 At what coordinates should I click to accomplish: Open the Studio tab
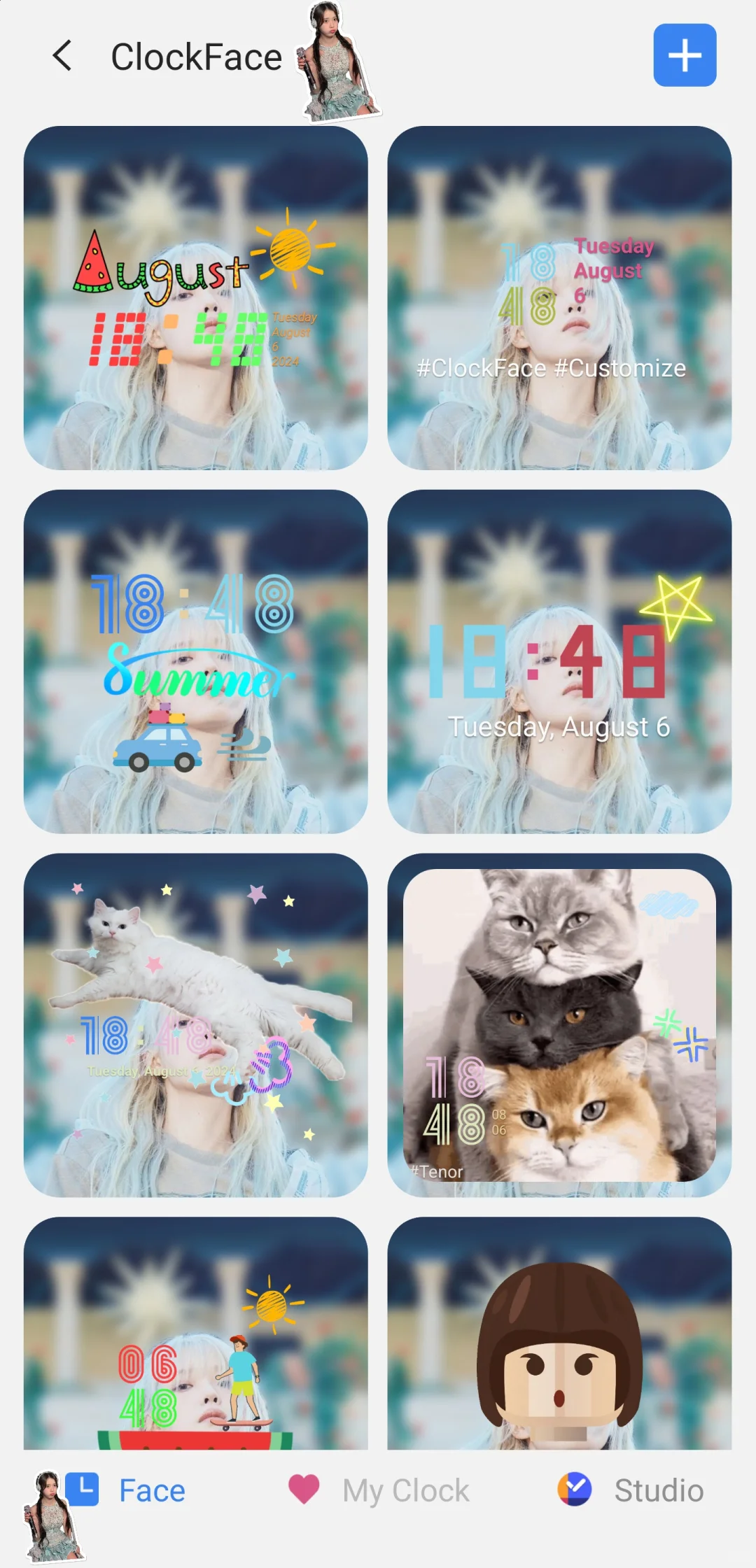coord(631,1490)
